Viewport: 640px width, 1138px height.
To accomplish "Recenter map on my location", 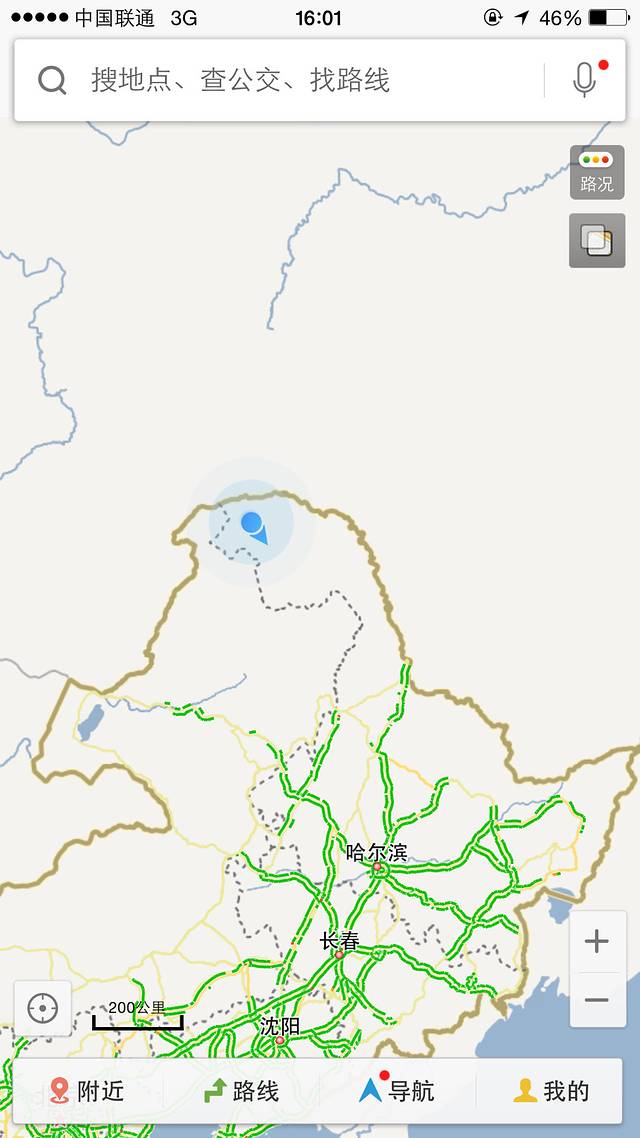I will tap(43, 1007).
